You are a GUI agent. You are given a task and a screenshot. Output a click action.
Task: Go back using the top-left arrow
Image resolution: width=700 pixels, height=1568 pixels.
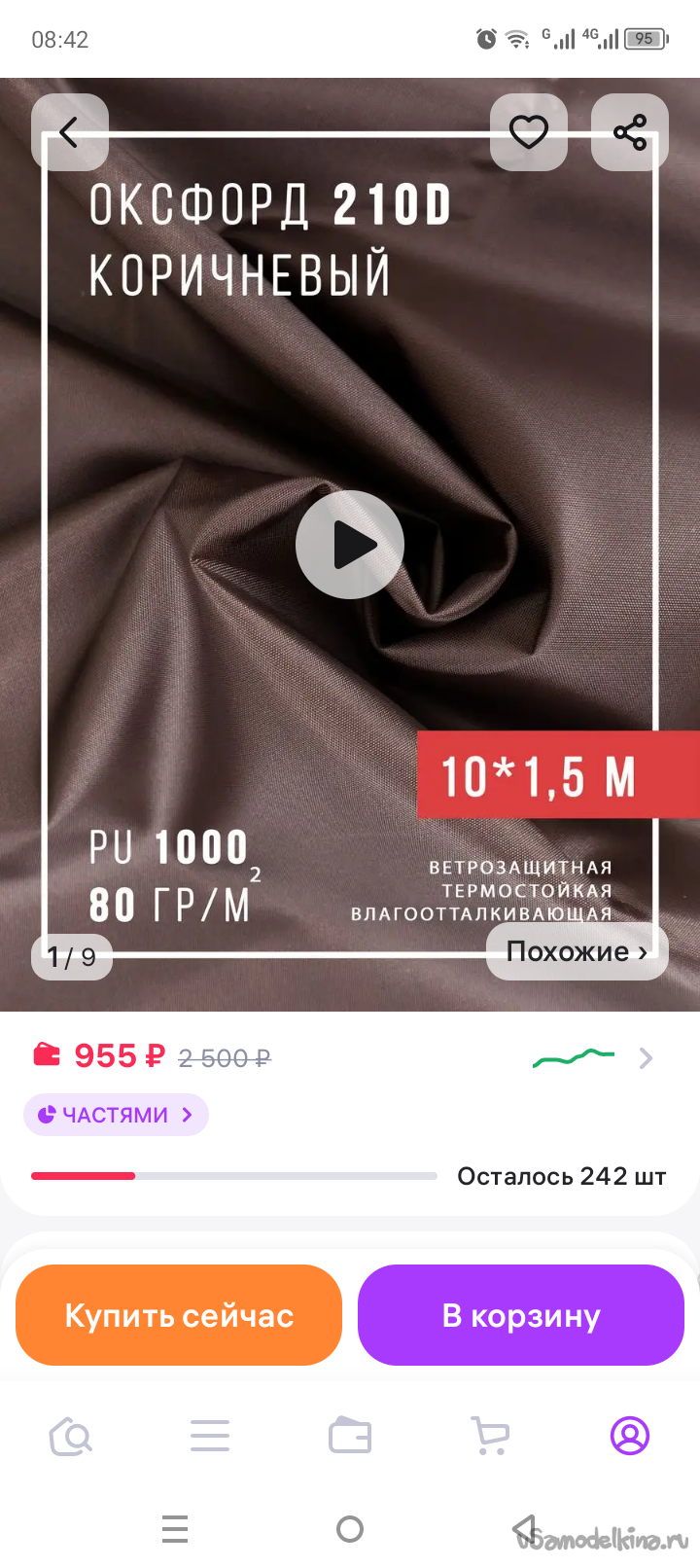tap(69, 132)
